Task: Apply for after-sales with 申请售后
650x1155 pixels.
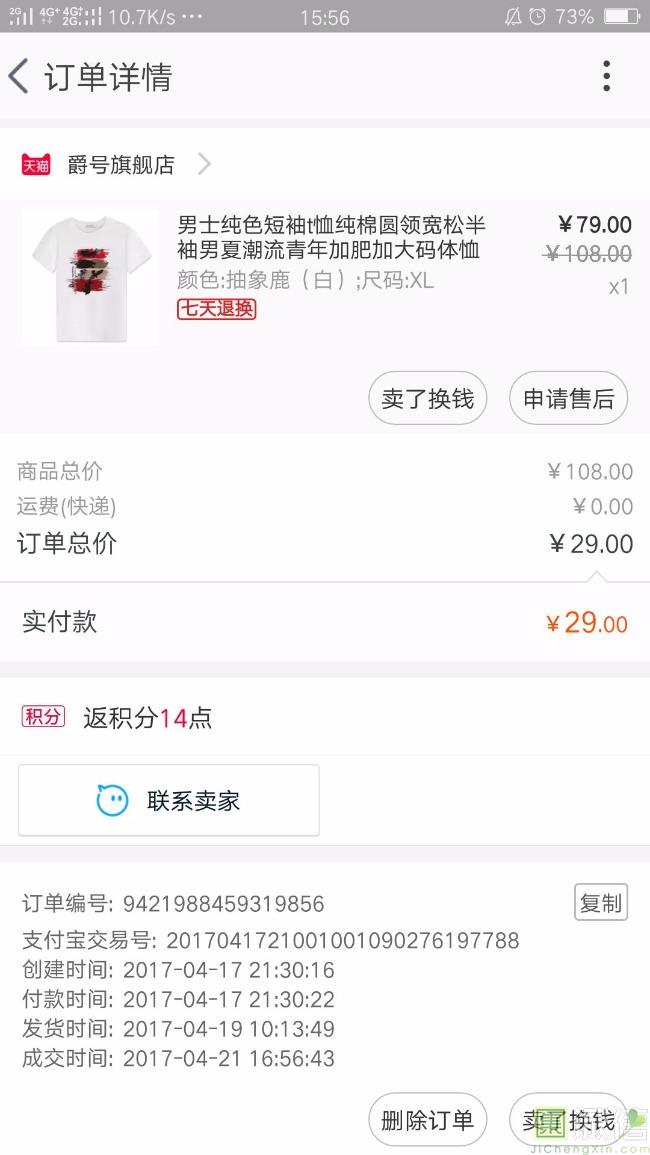Action: (x=568, y=399)
